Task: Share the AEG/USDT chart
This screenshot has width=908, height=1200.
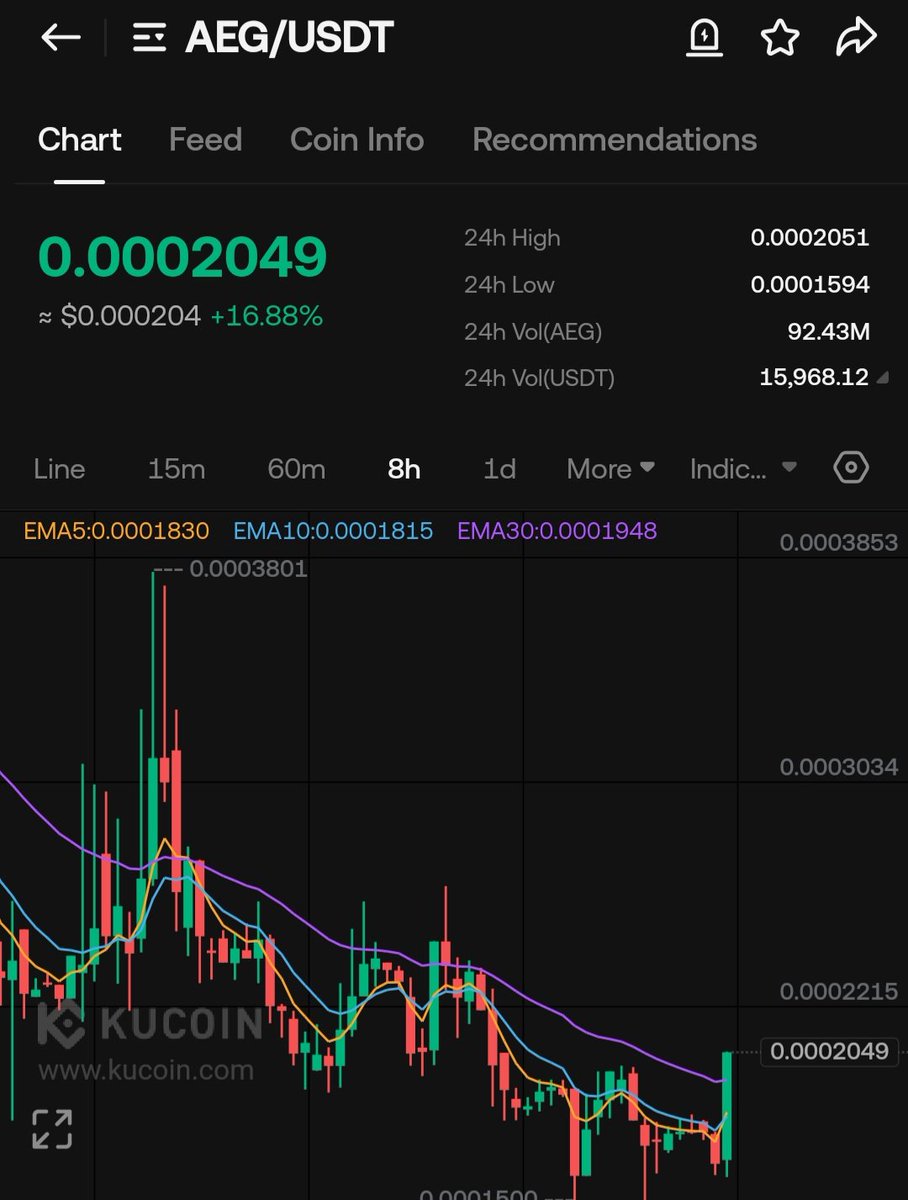Action: tap(855, 38)
